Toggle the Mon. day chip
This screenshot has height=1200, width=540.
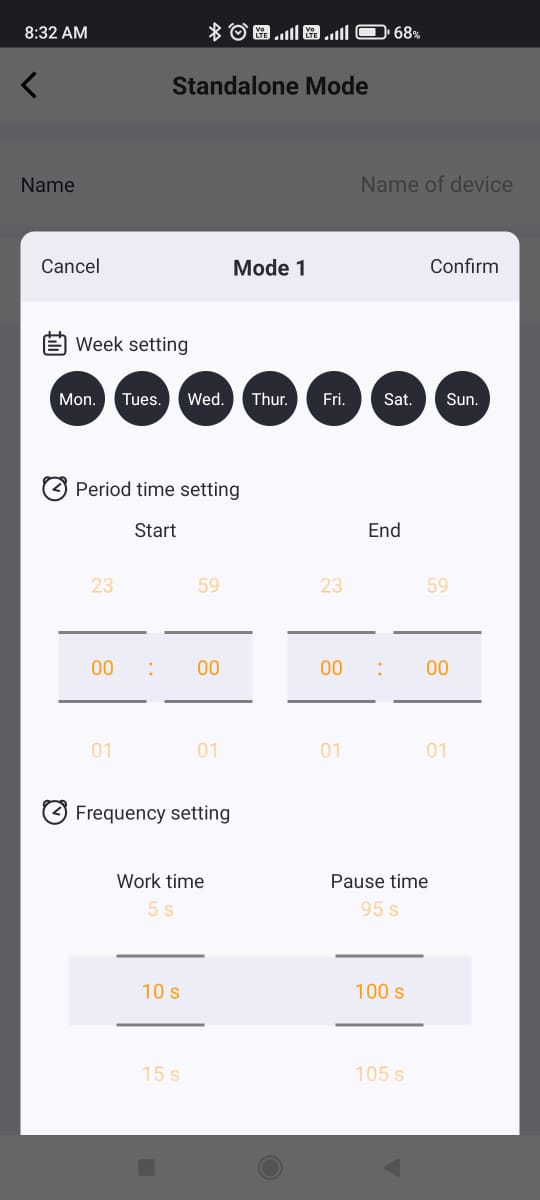pyautogui.click(x=77, y=399)
